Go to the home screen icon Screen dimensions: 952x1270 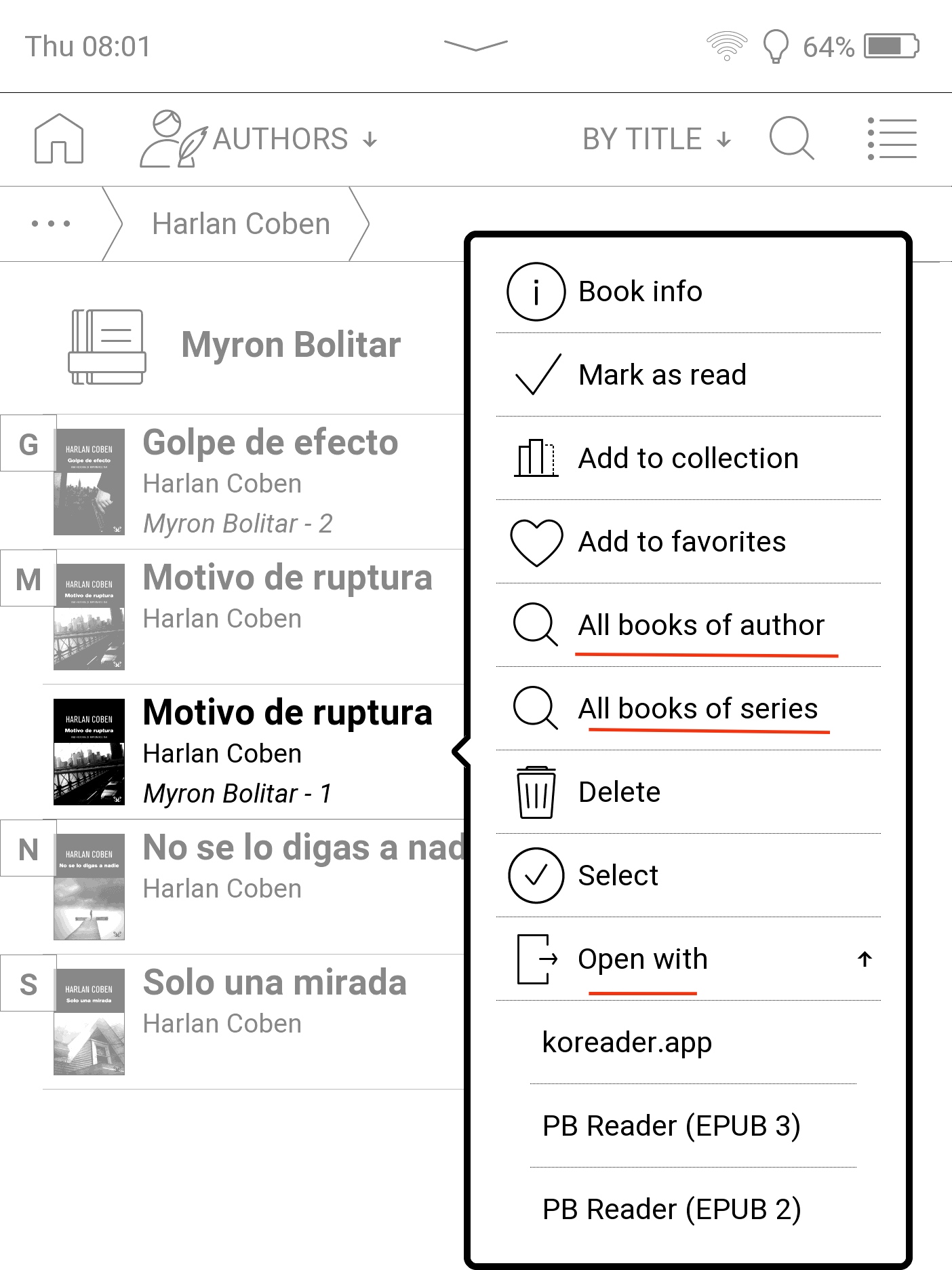(59, 139)
